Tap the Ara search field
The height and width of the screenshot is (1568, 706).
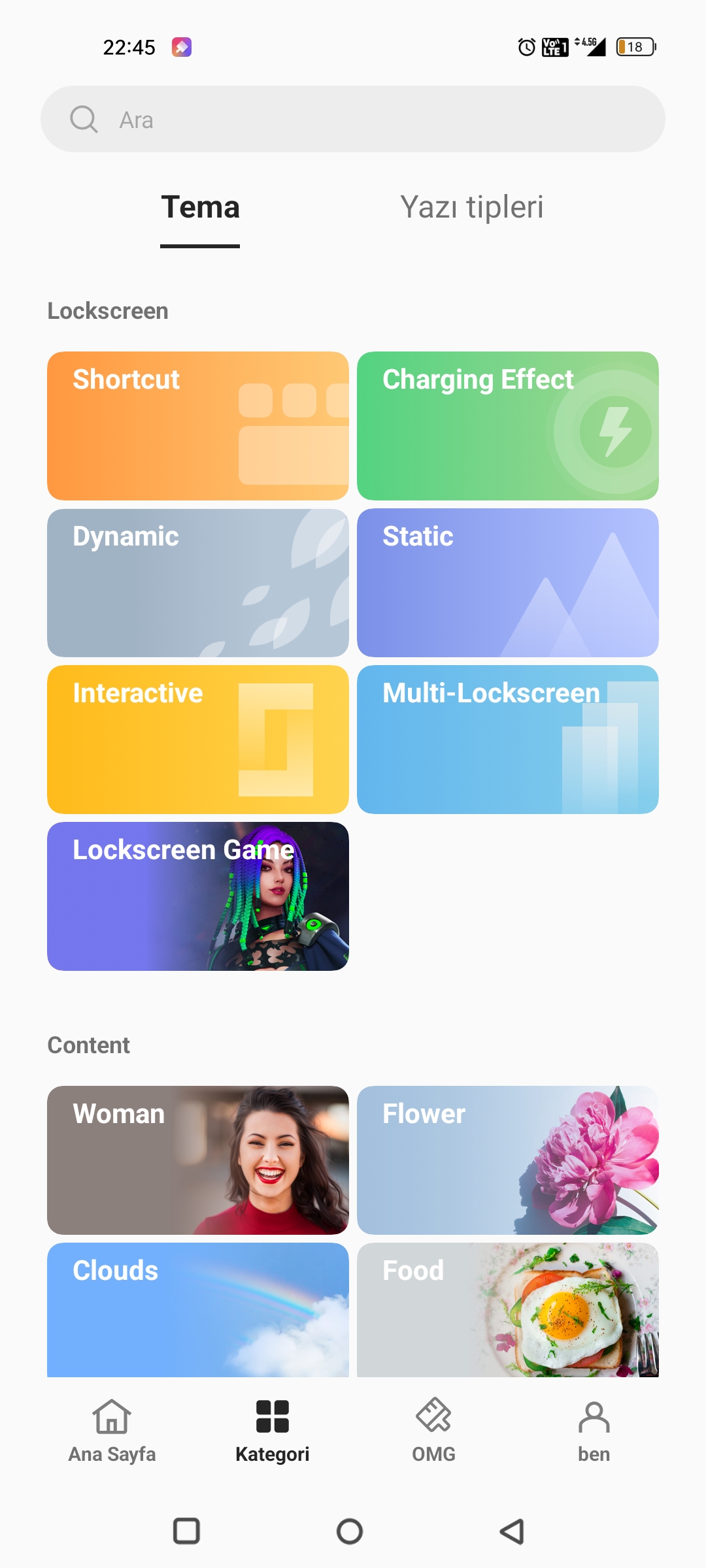[x=353, y=120]
